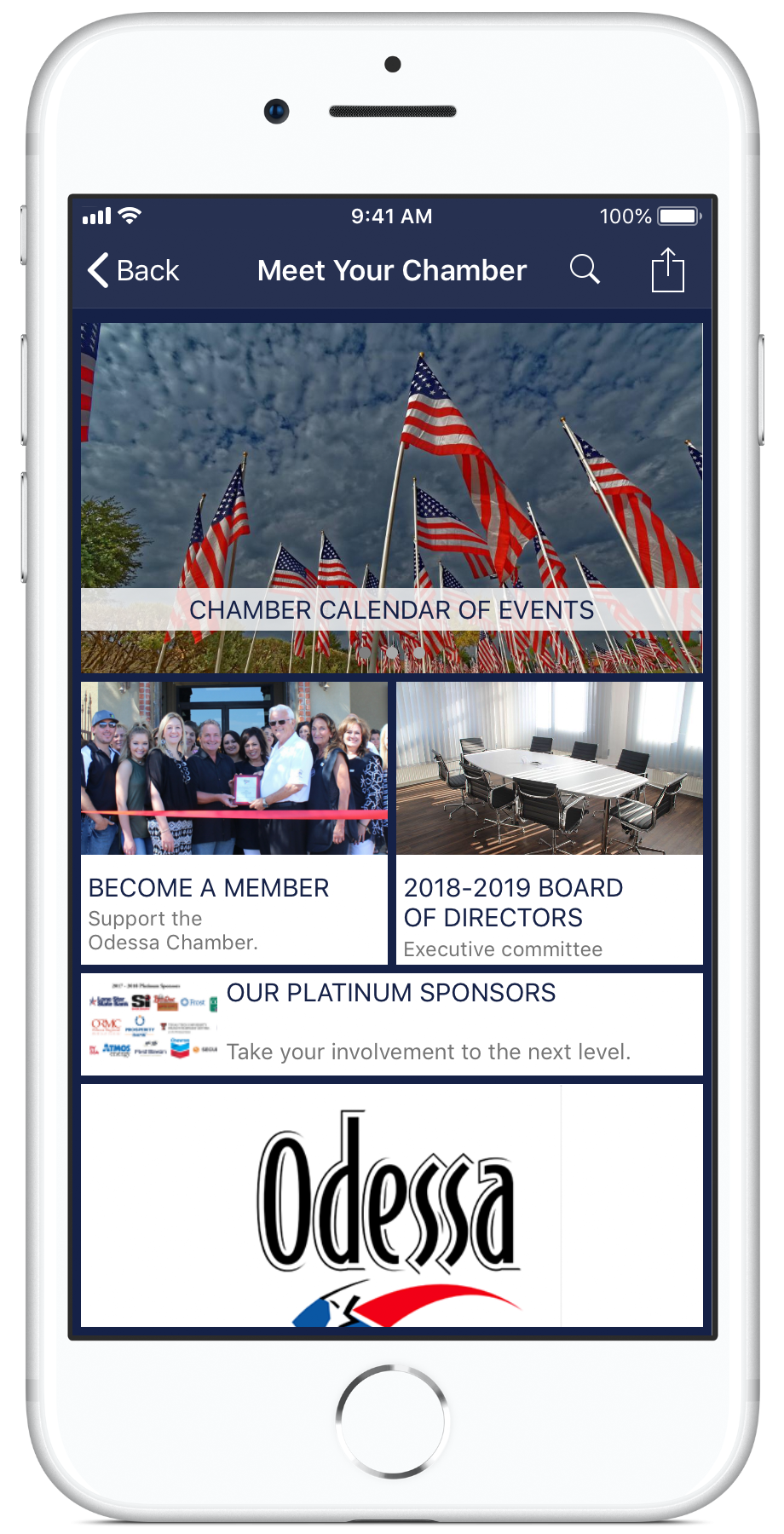
Task: Share this page via share icon
Action: coord(668,269)
